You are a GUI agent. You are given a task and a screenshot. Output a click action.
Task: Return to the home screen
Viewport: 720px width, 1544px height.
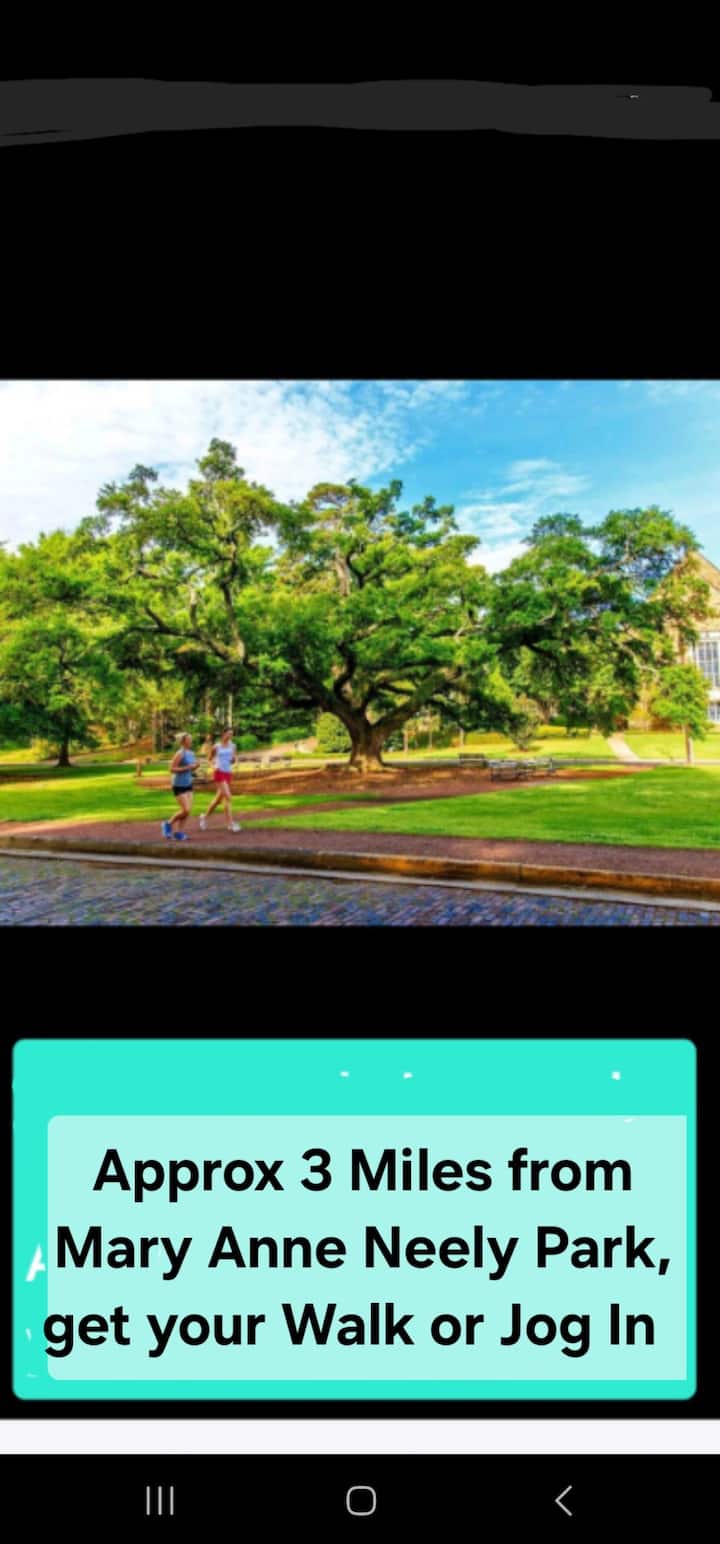(361, 1500)
